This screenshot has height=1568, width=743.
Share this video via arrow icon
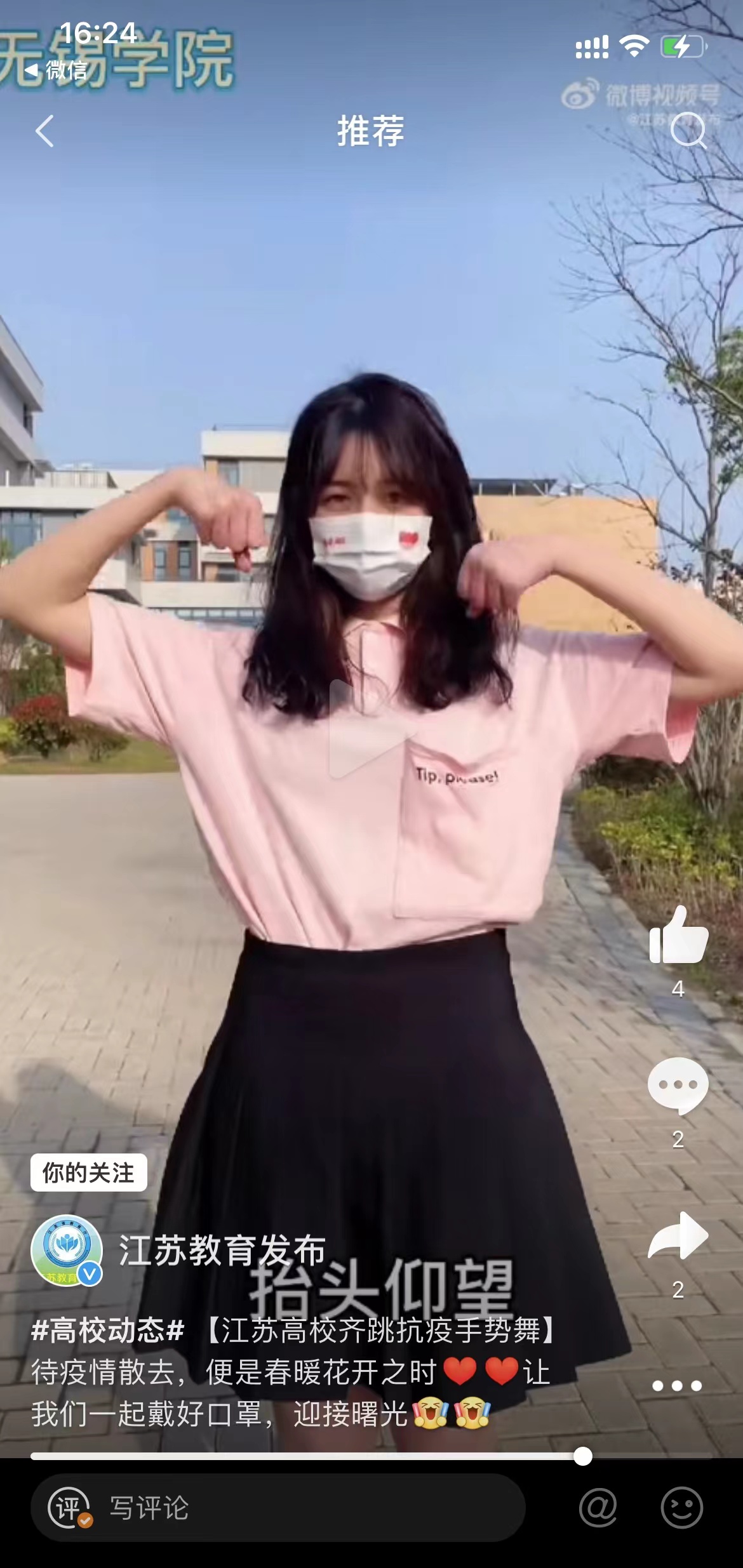coord(678,1235)
